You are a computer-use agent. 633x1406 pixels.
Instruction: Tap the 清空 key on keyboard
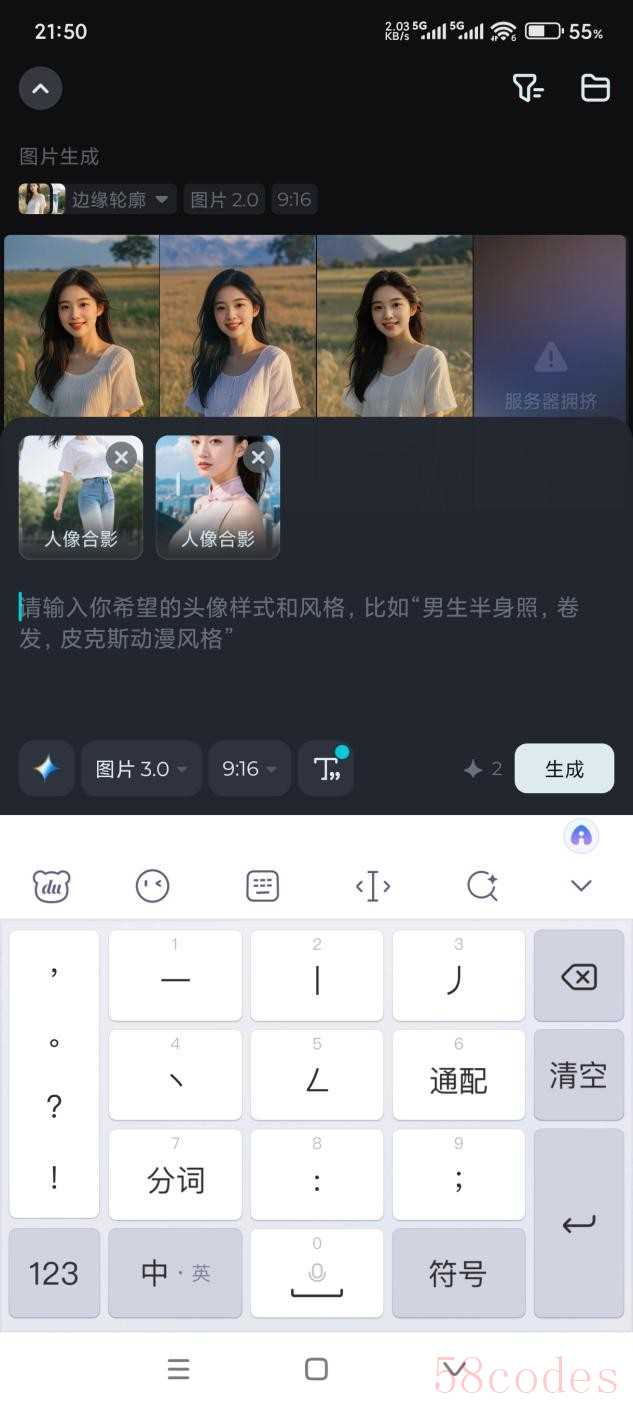coord(578,1075)
